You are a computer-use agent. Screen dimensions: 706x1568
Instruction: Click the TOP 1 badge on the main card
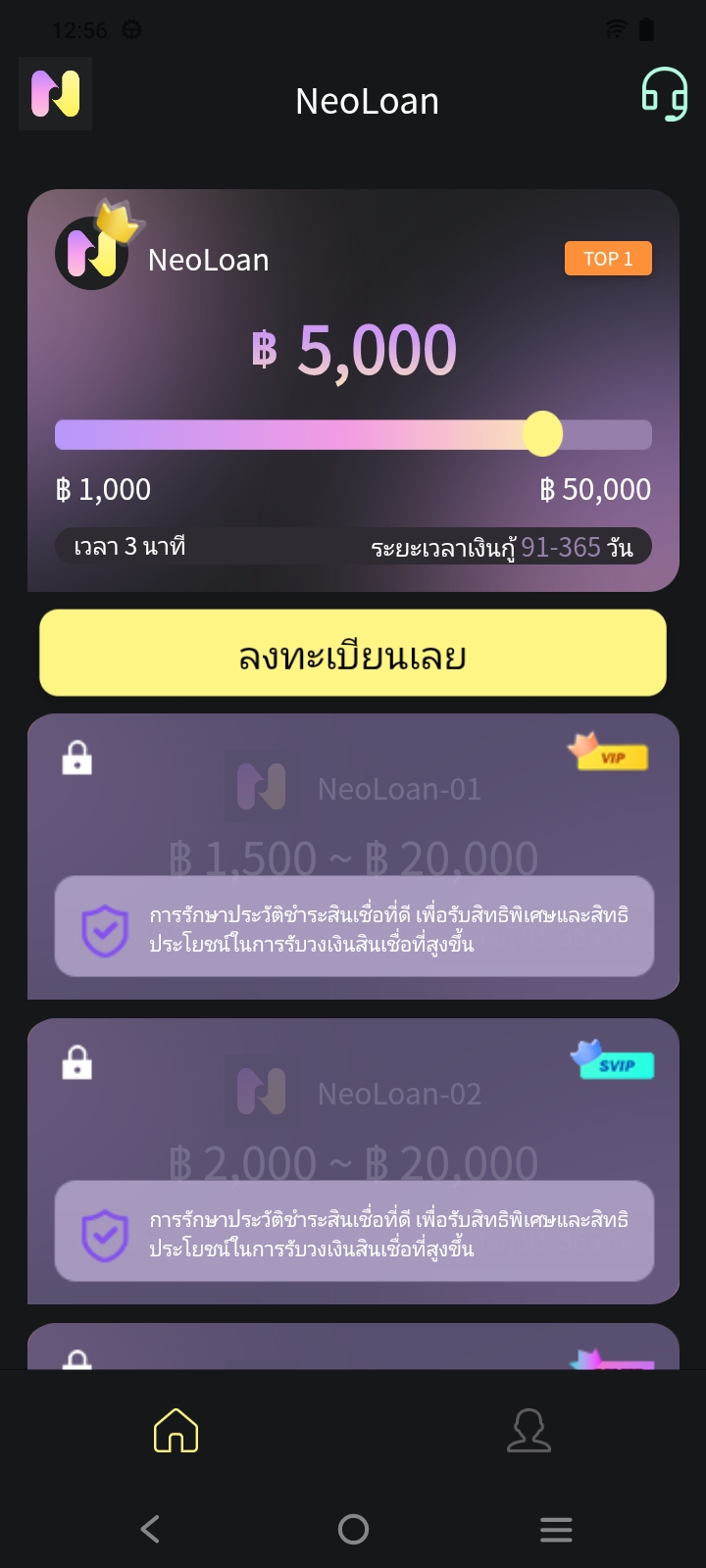point(609,258)
